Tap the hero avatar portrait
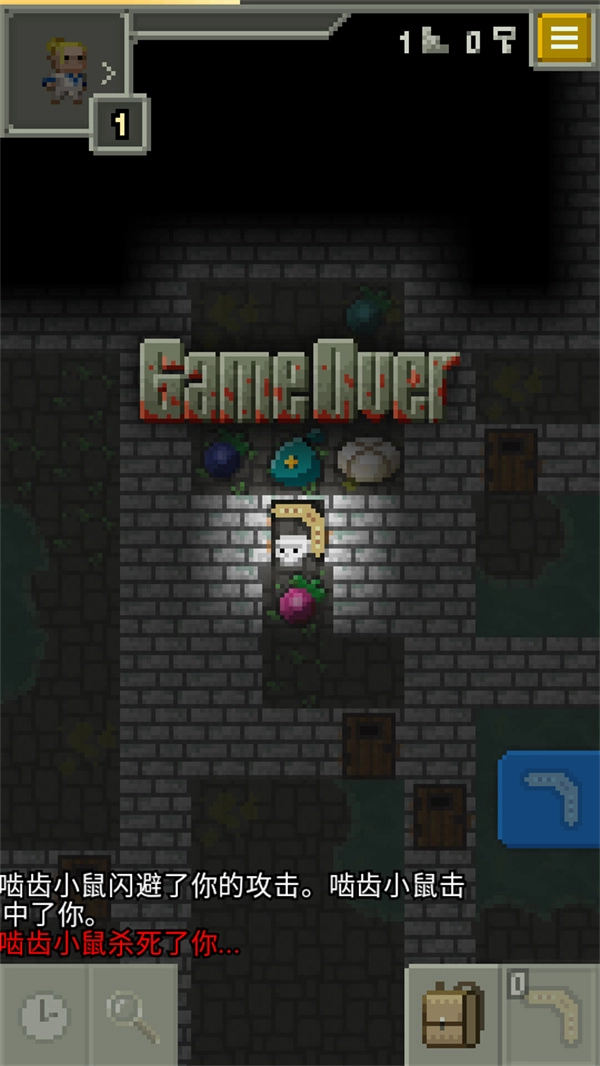The width and height of the screenshot is (600, 1066). pos(65,70)
